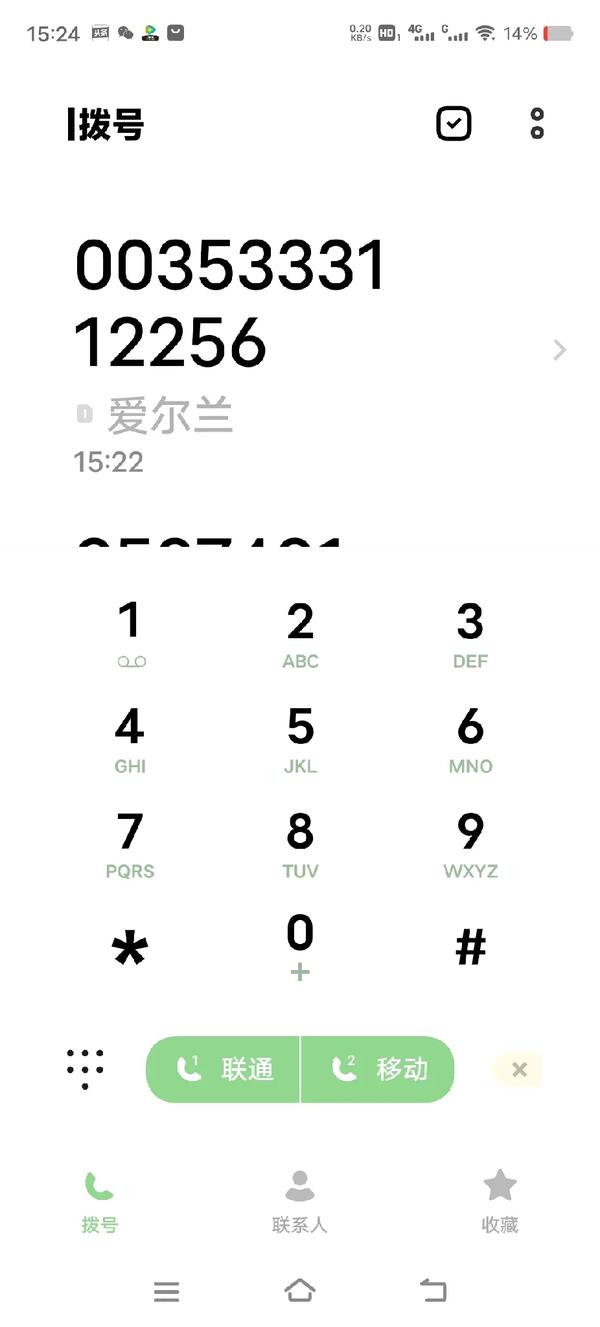This screenshot has width=600, height=1327.
Task: Switch to the 收藏 tab
Action: 500,1201
